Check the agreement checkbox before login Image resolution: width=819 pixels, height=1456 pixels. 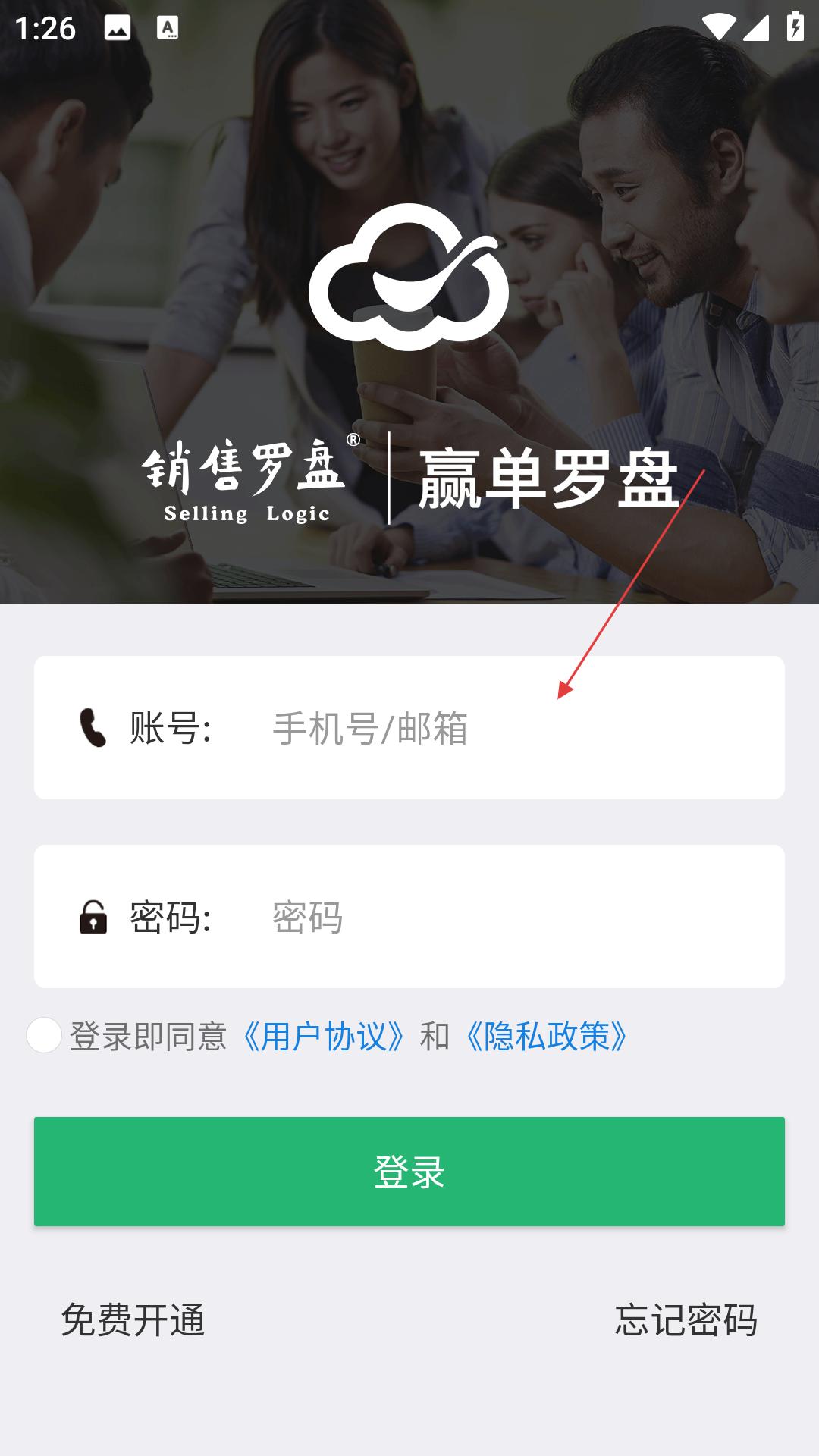pos(44,1035)
